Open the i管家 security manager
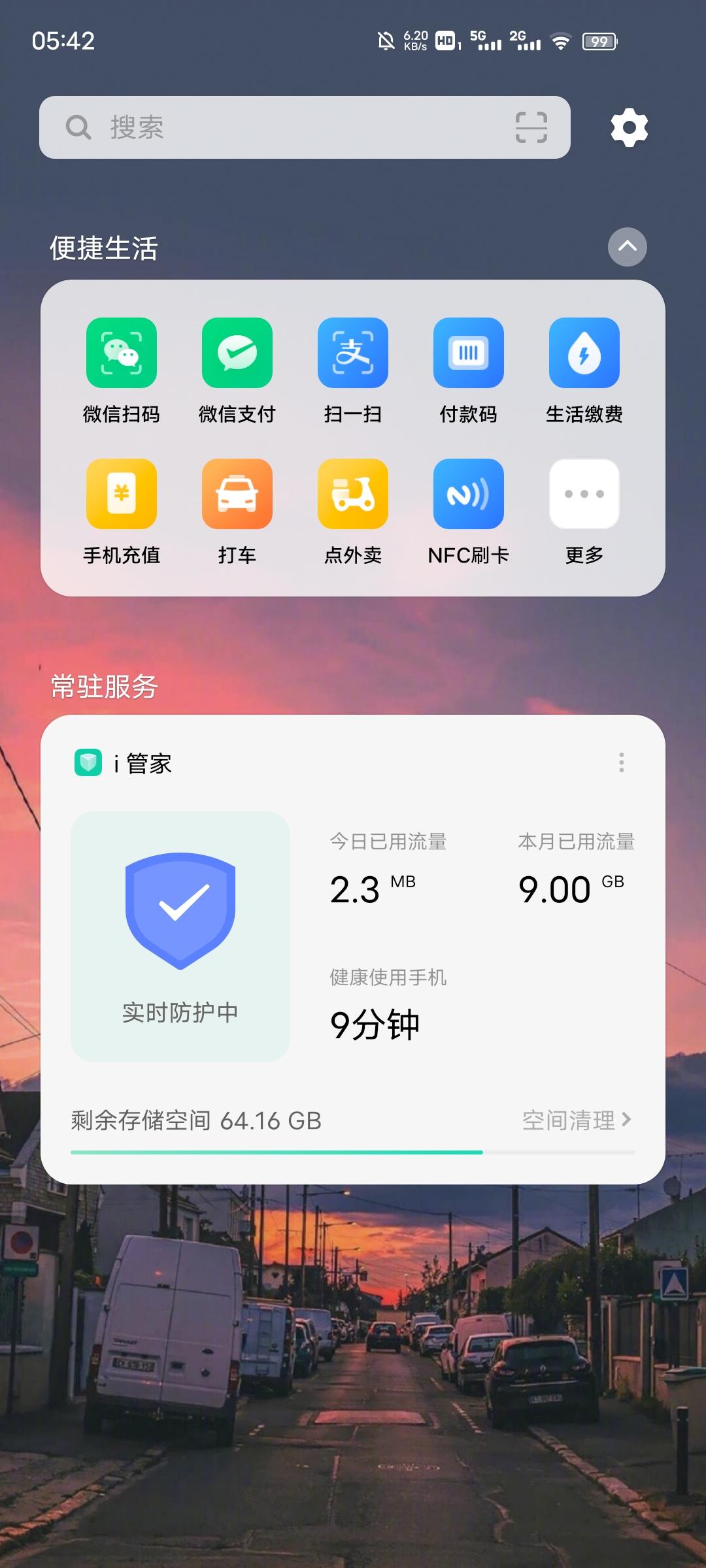Screen dimensions: 706x1568 [x=124, y=763]
